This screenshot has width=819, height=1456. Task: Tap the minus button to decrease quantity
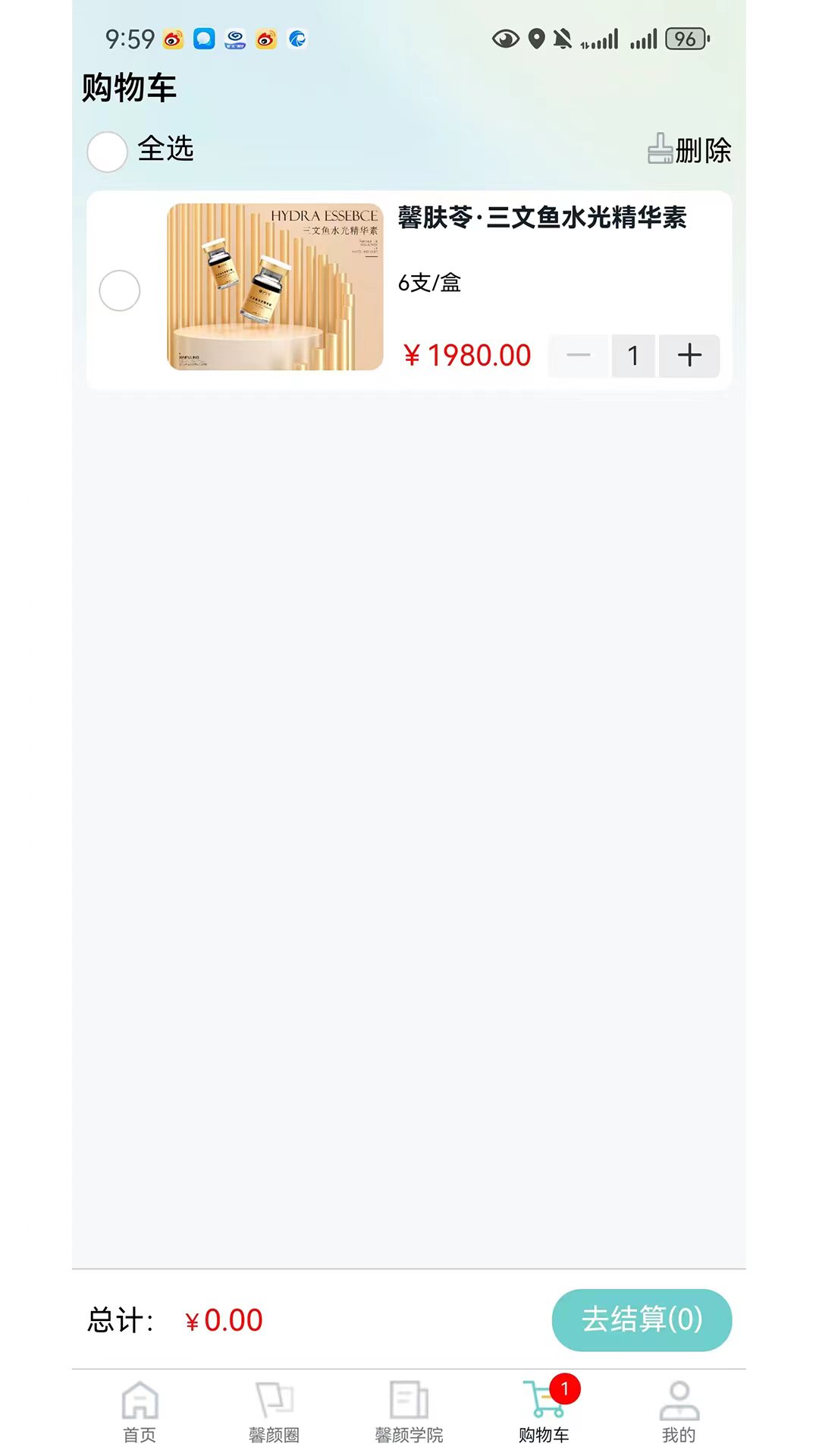(x=579, y=354)
